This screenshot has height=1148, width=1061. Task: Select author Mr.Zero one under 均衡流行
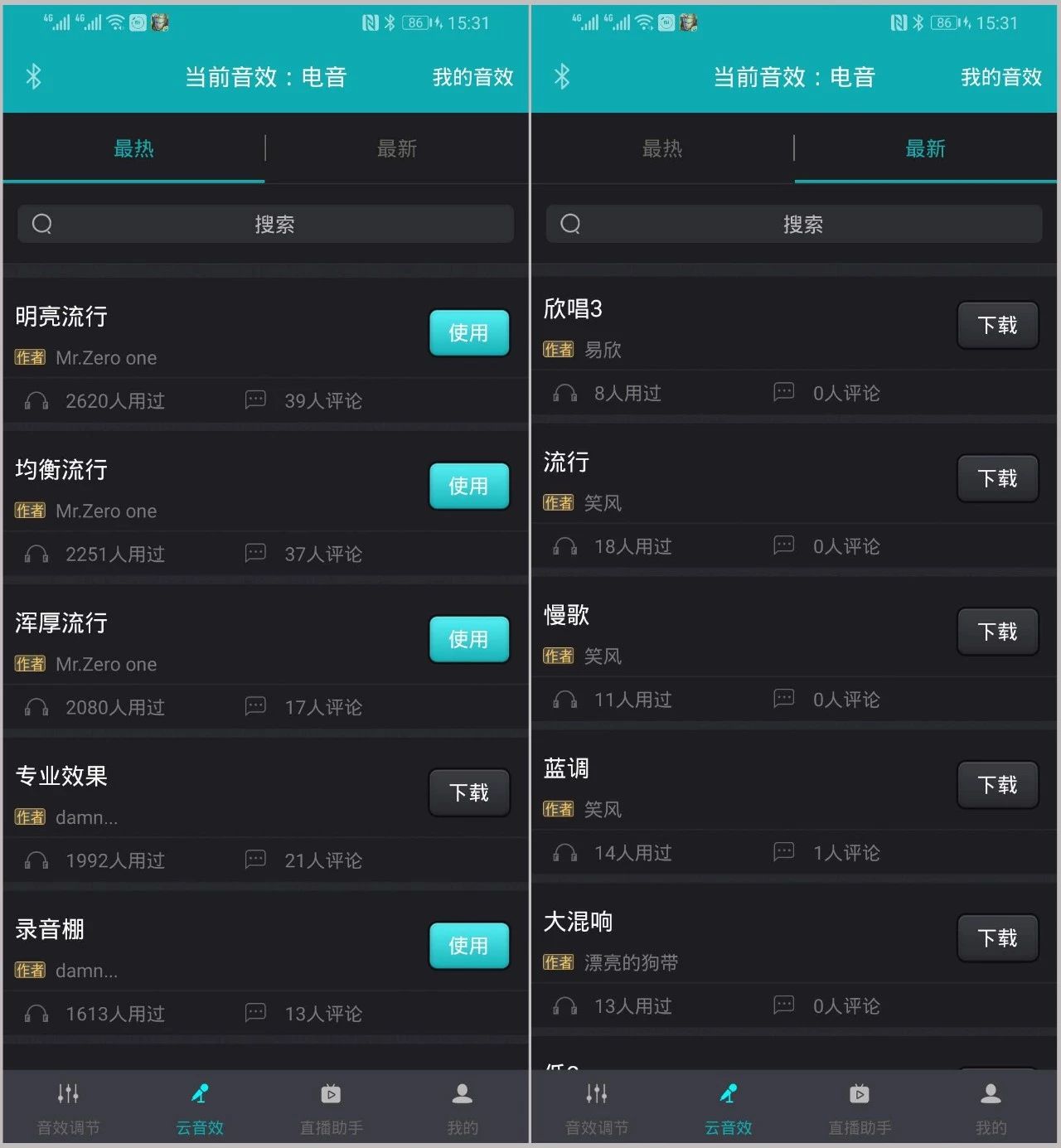point(106,511)
